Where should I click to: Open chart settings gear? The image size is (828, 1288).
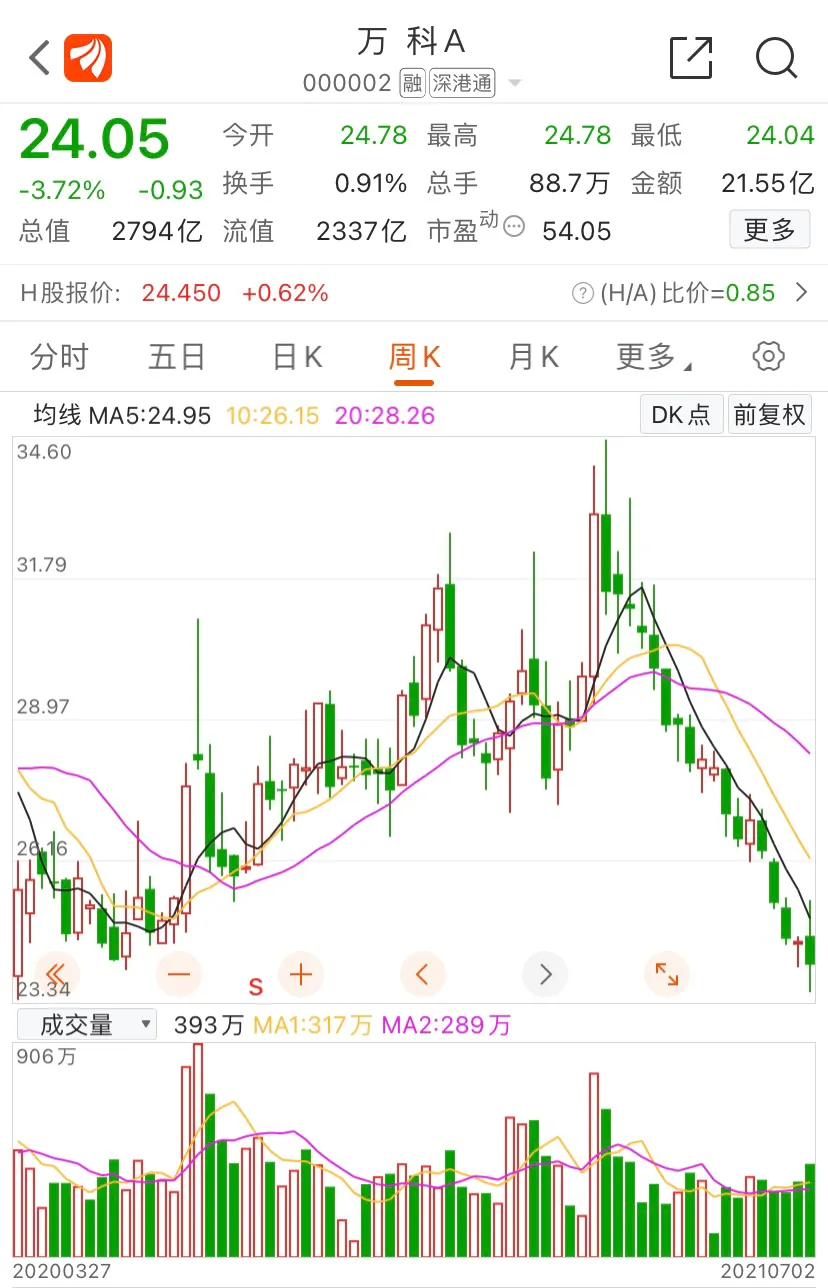pyautogui.click(x=768, y=356)
